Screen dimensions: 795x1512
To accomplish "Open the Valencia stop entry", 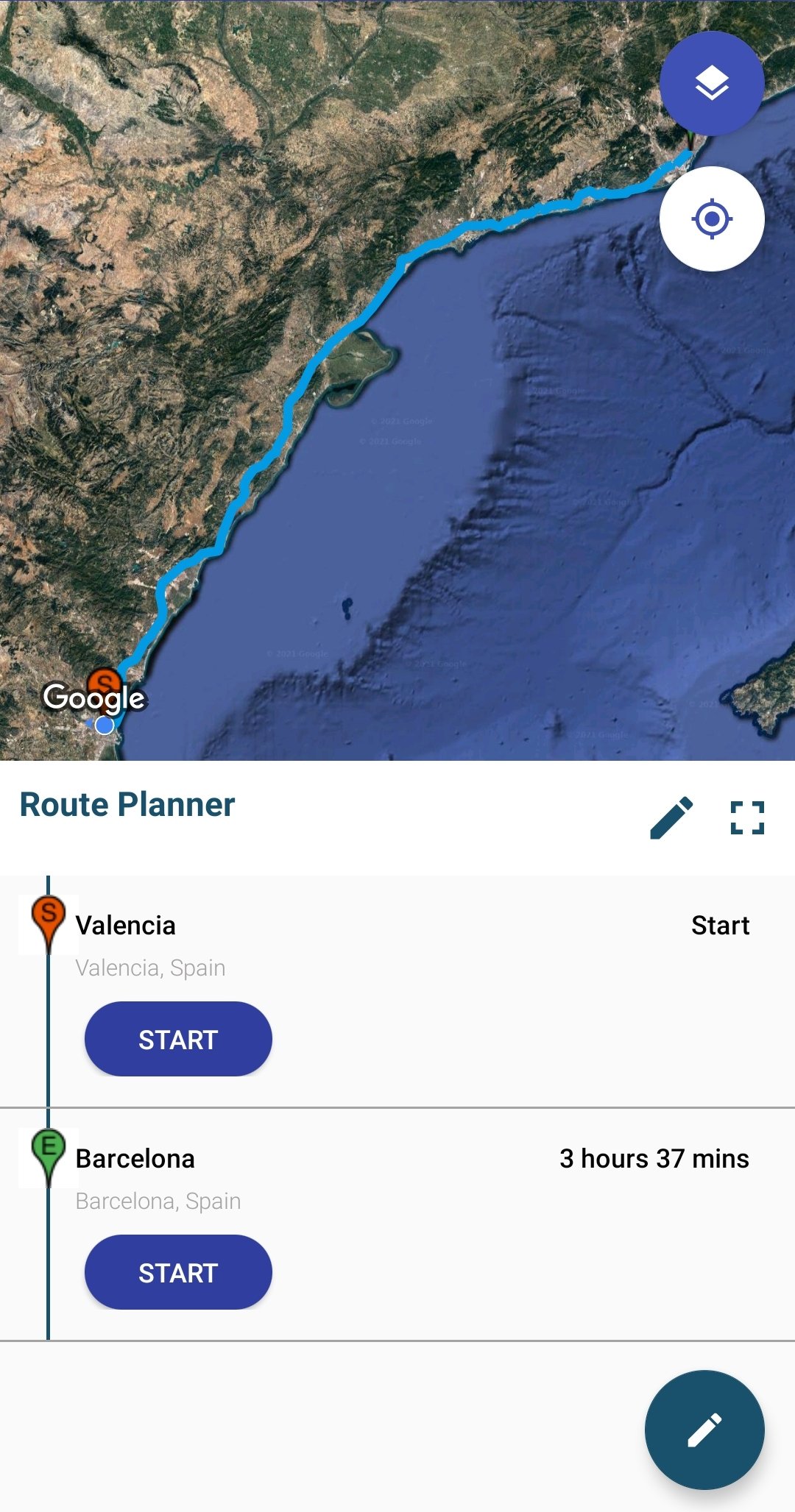I will [x=126, y=926].
